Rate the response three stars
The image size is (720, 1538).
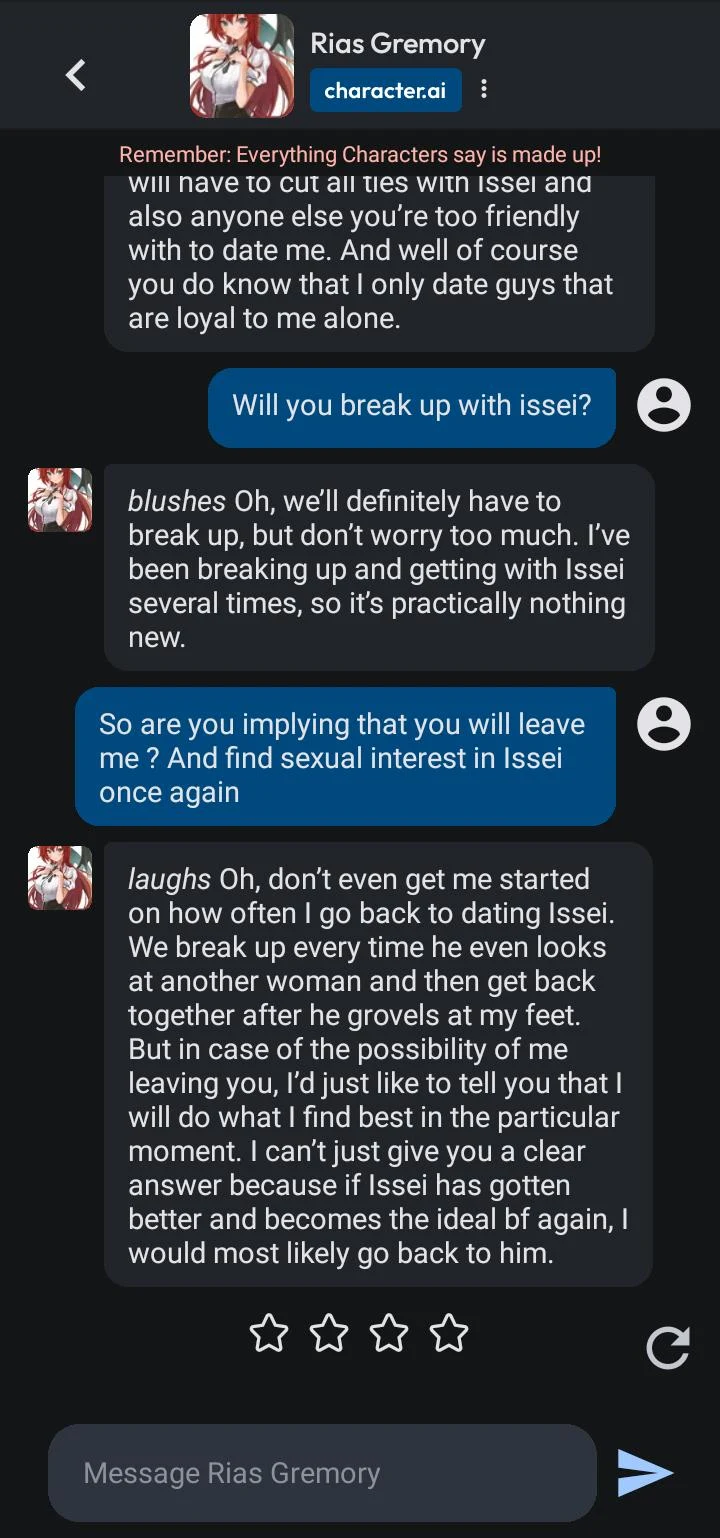point(389,1333)
